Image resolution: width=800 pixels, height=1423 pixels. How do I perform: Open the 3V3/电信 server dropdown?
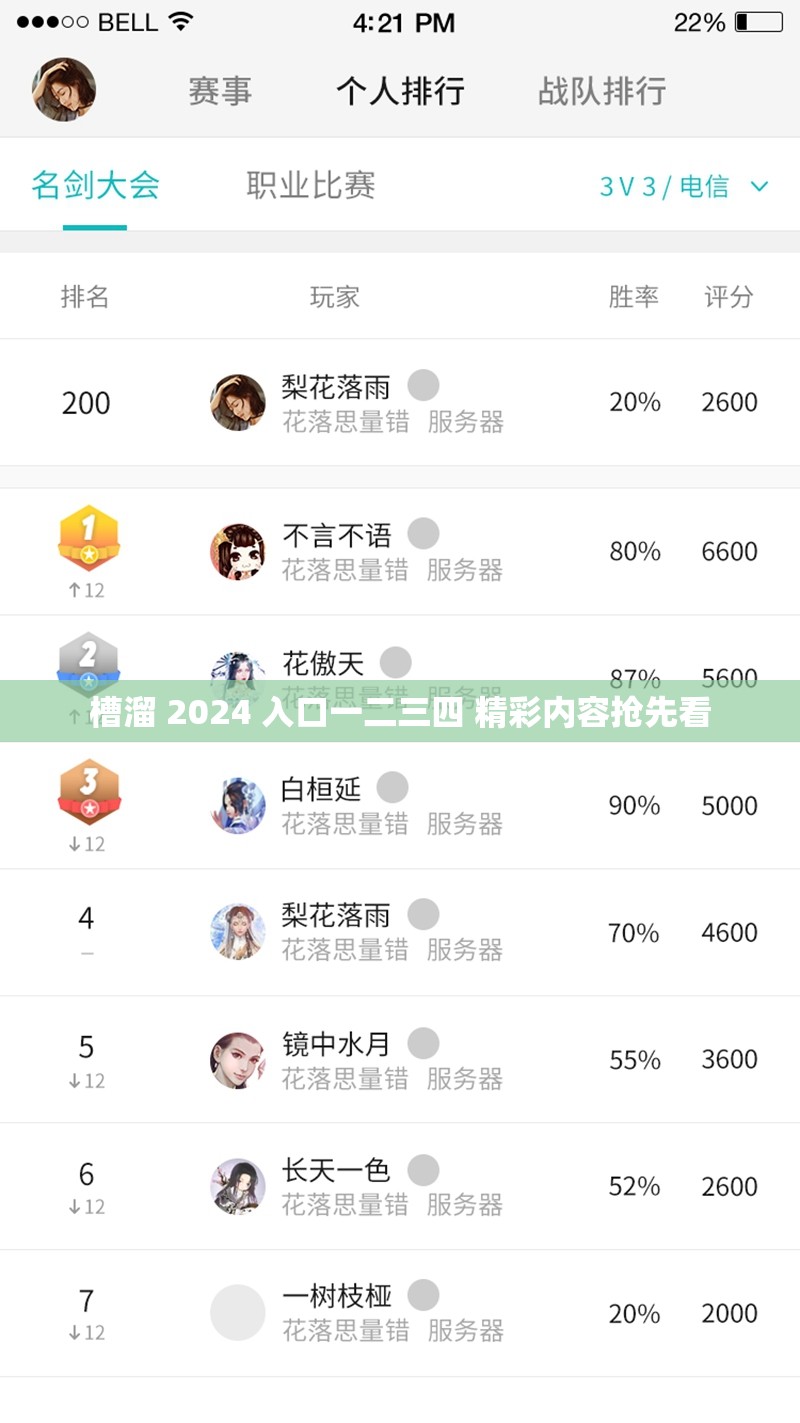click(680, 186)
